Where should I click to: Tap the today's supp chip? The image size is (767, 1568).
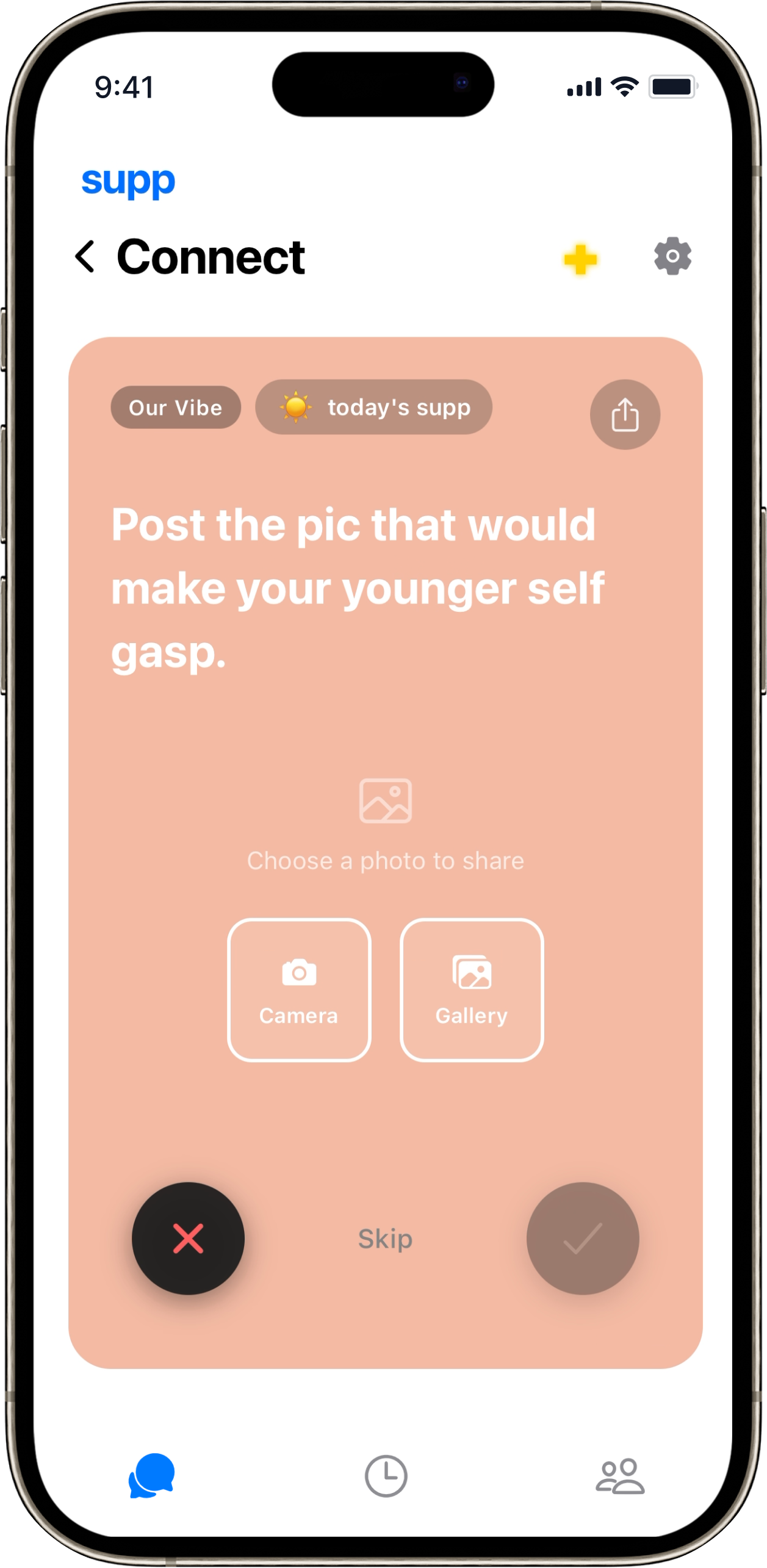coord(373,407)
